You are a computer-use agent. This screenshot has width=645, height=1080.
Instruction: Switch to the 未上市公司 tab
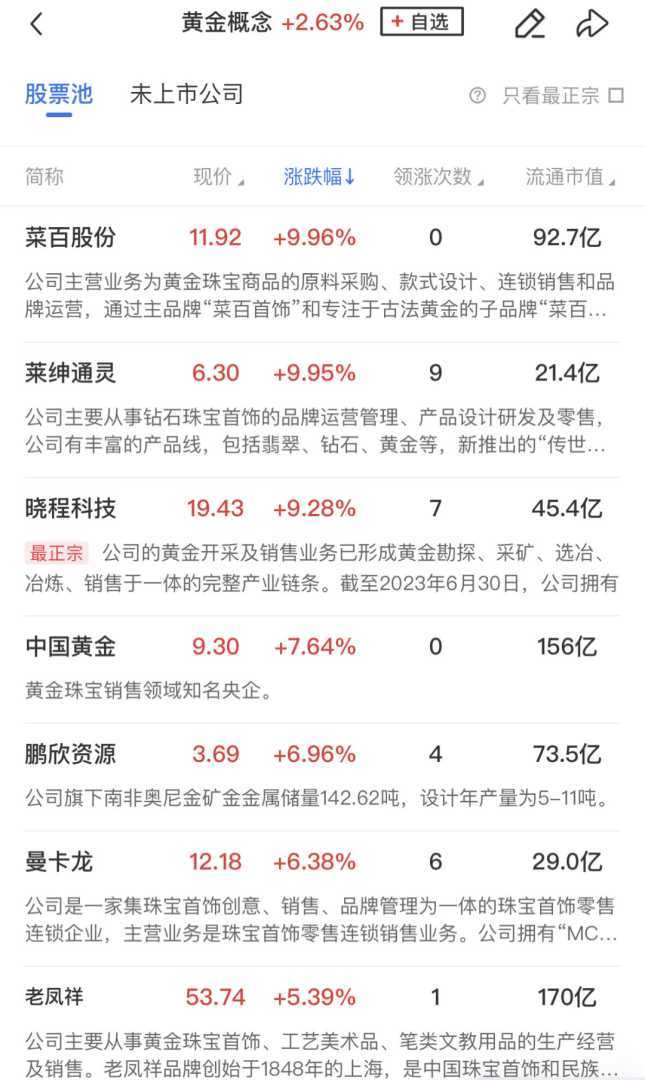(x=187, y=95)
